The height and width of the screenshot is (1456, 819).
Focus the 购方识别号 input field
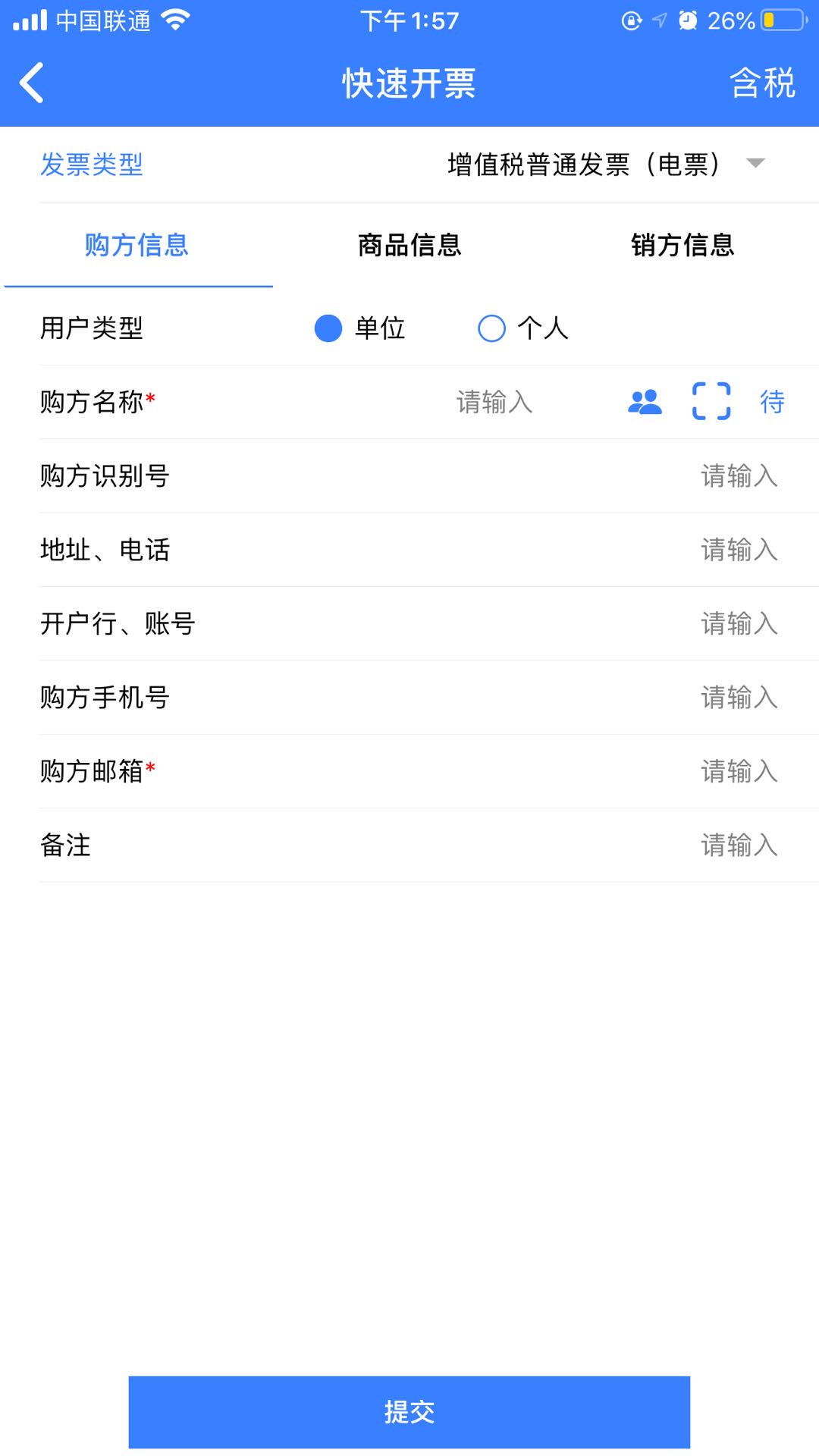point(429,476)
